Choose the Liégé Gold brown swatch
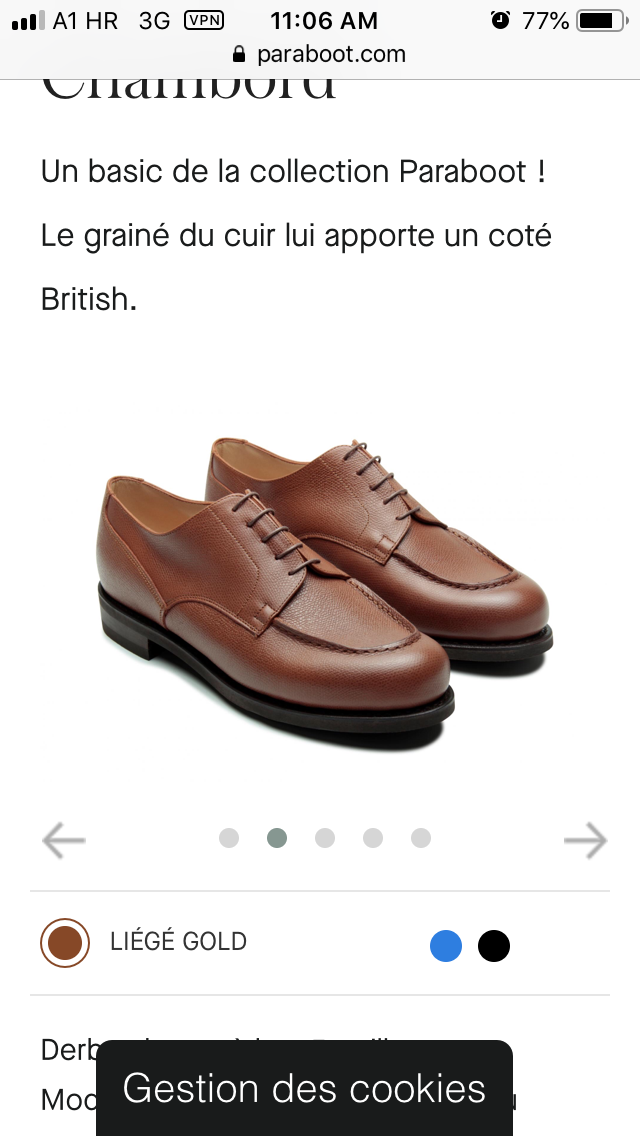The width and height of the screenshot is (640, 1136). click(x=65, y=943)
